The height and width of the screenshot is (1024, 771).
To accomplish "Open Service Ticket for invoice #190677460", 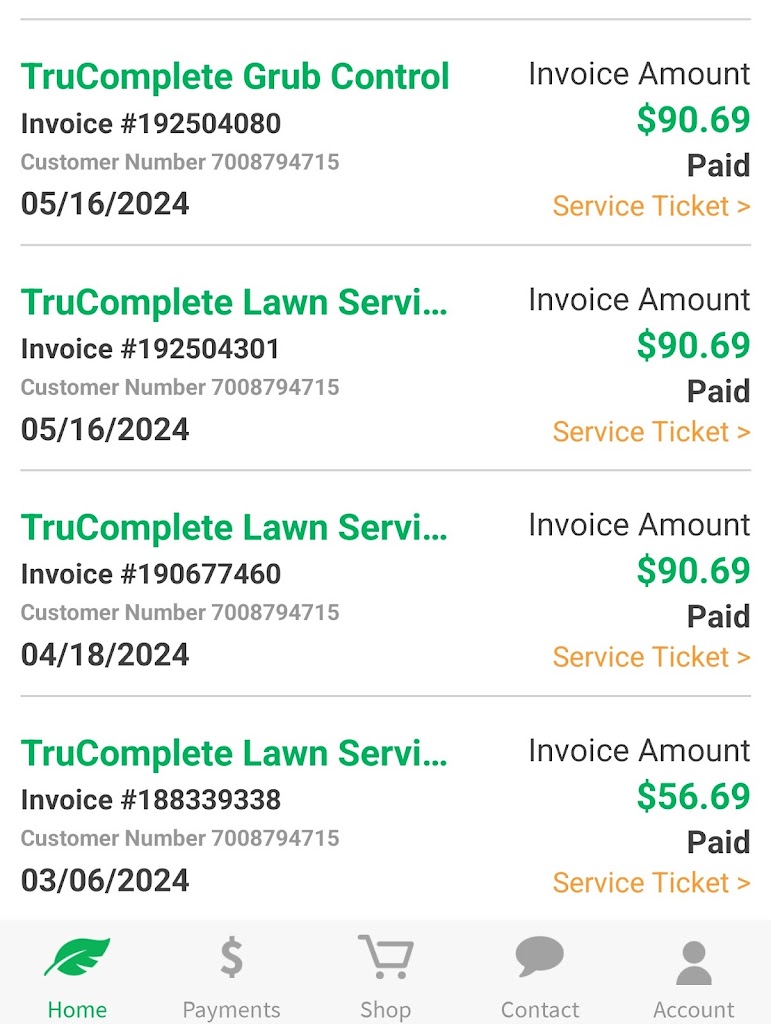I will pyautogui.click(x=651, y=657).
